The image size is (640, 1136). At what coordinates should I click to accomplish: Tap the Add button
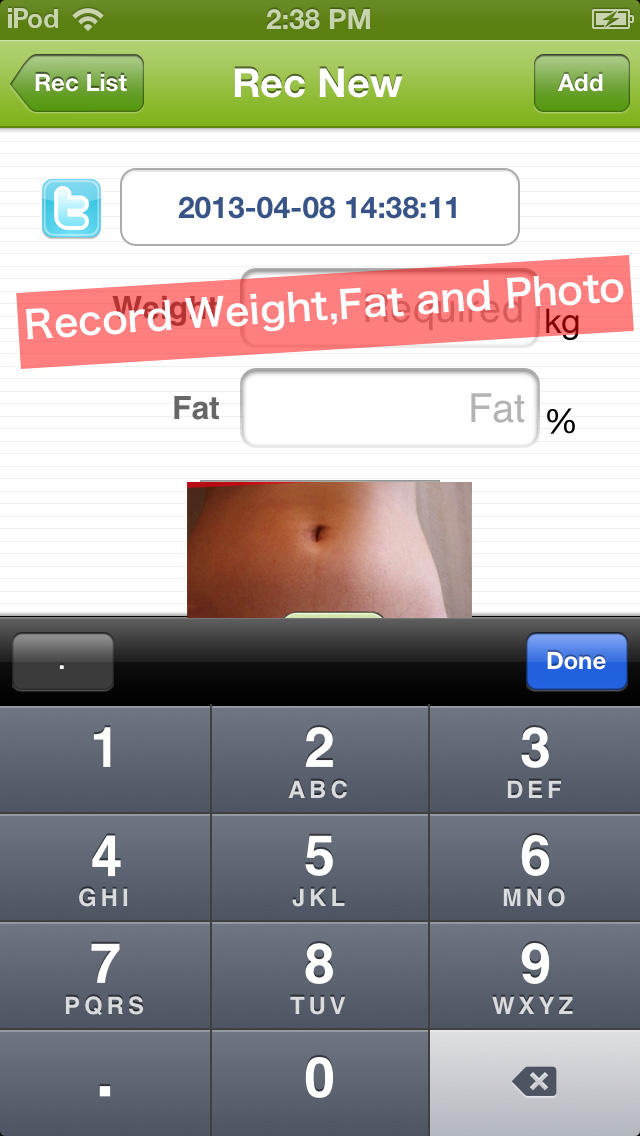580,83
